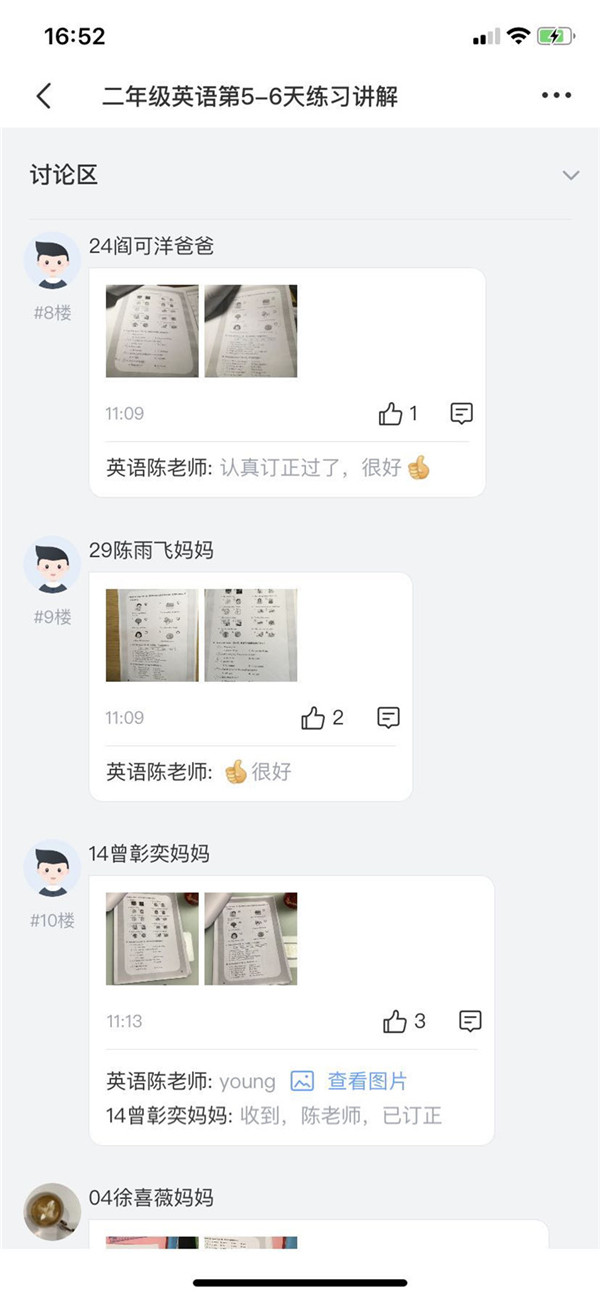Viewport: 600px width, 1298px height.
Task: Open second photo in 14曾彰奕妈妈's post
Action: pos(251,939)
